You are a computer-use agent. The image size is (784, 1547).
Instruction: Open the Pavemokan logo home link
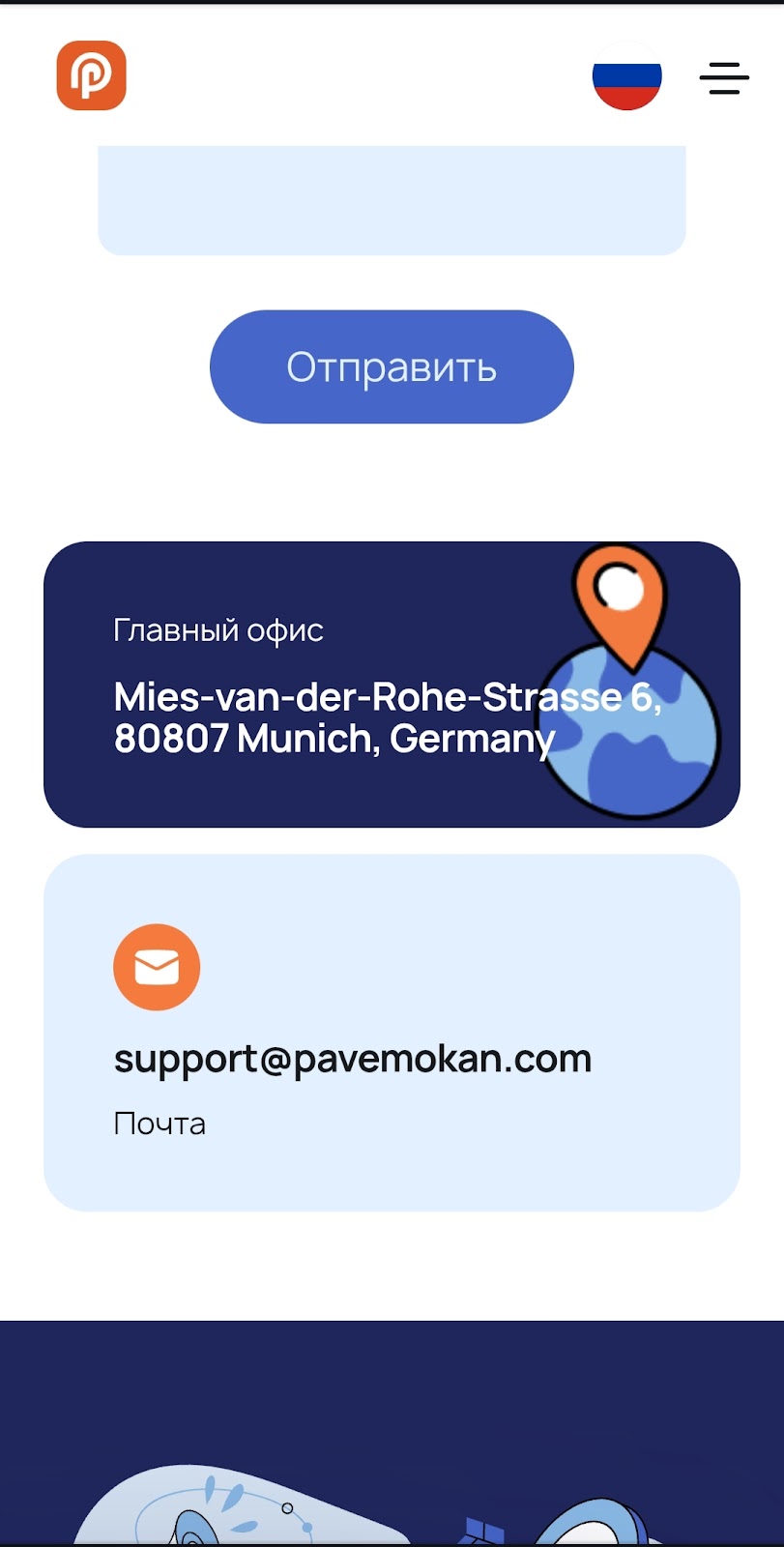pyautogui.click(x=92, y=75)
